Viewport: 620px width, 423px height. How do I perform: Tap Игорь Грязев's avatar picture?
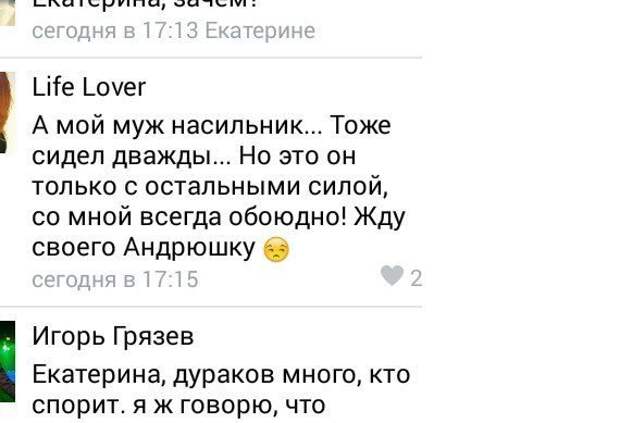(x=8, y=362)
